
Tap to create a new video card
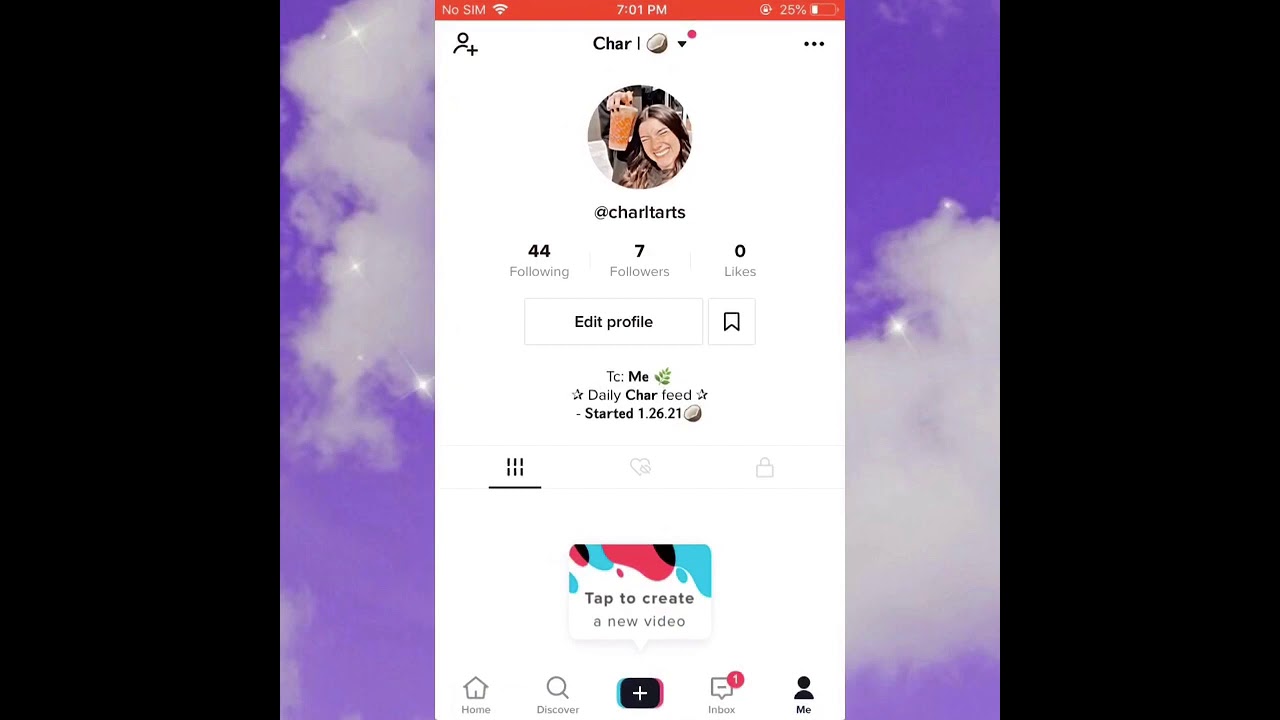click(639, 590)
